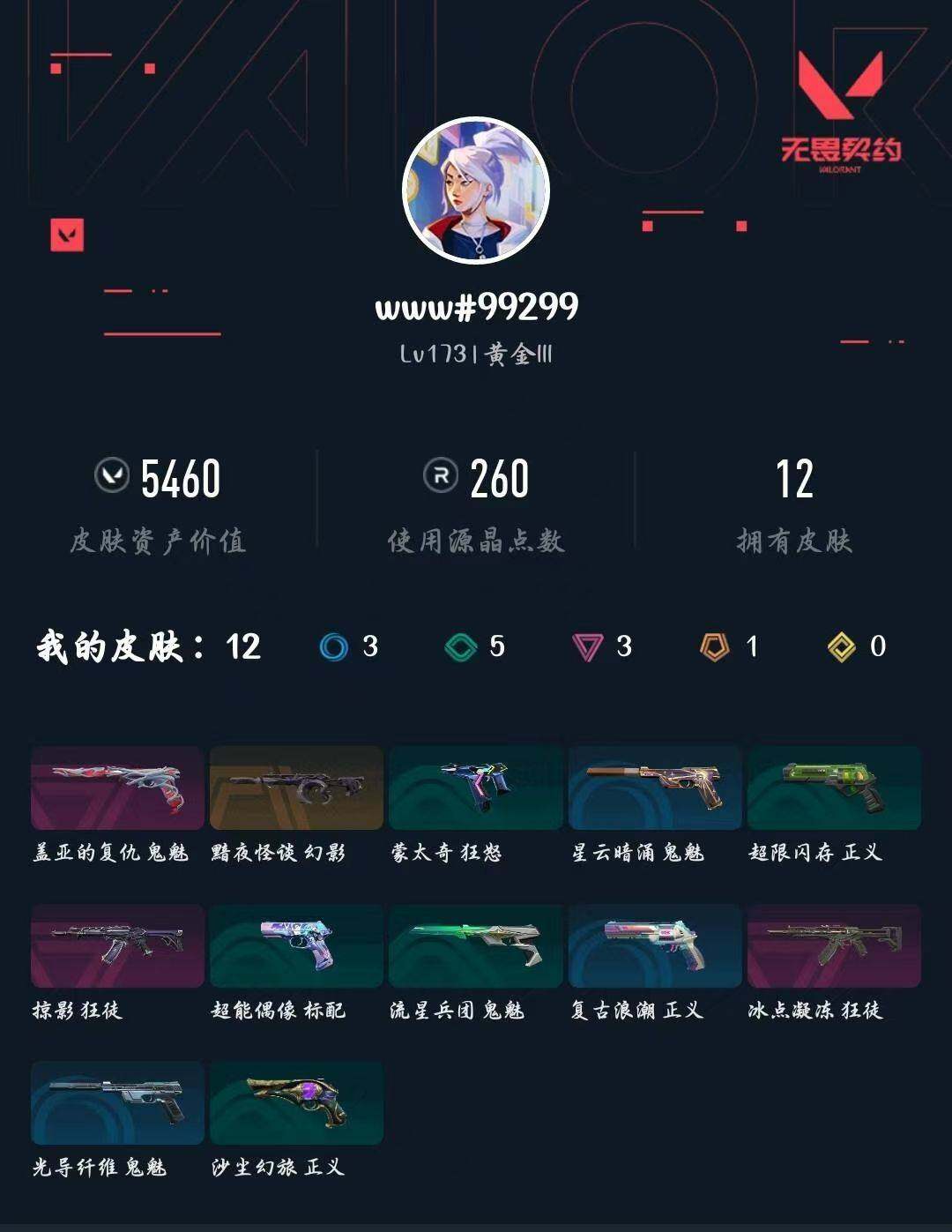Click the username www#99299
The width and height of the screenshot is (952, 1232).
(x=476, y=307)
